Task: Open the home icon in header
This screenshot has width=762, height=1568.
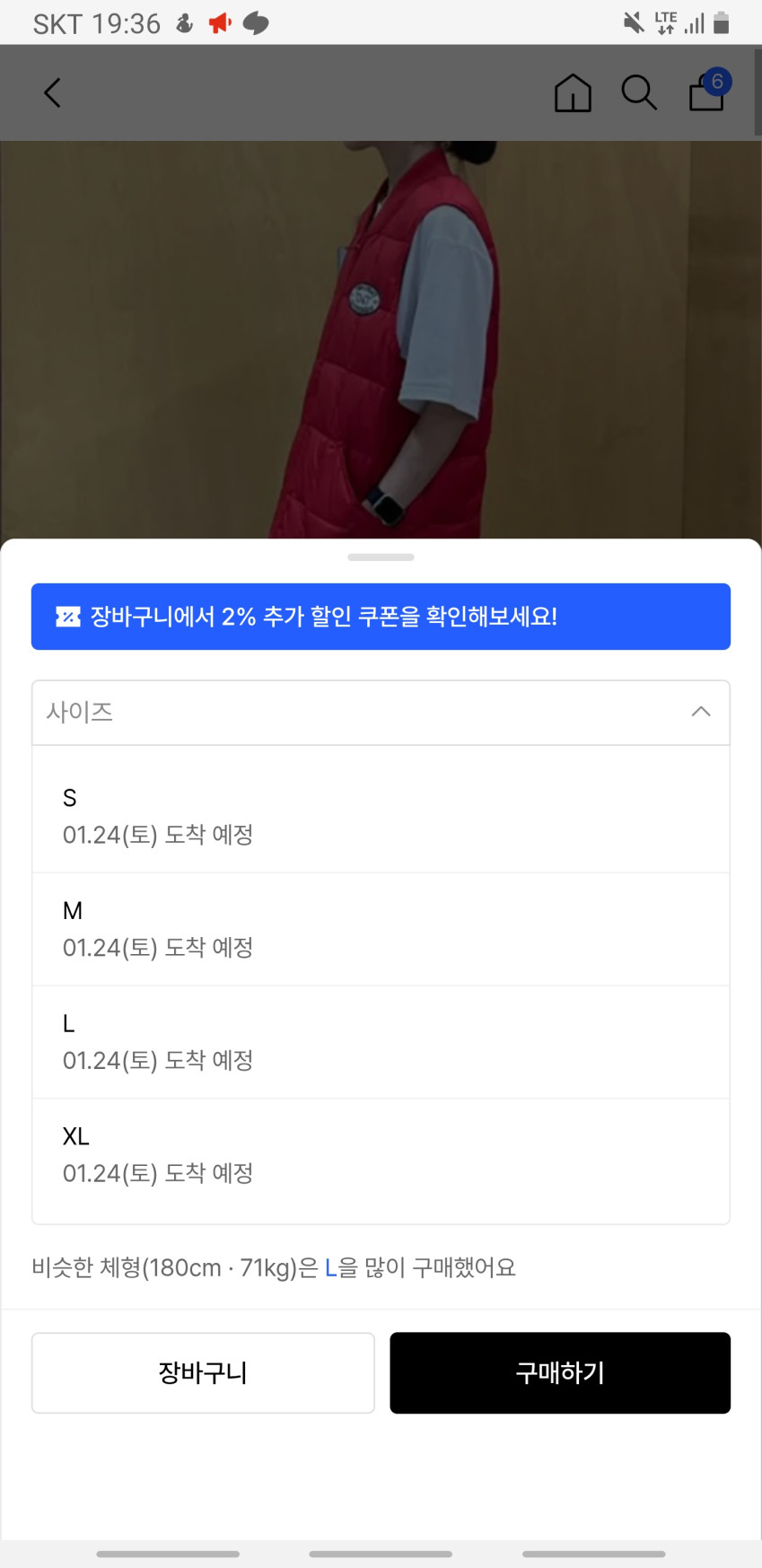Action: pos(573,92)
